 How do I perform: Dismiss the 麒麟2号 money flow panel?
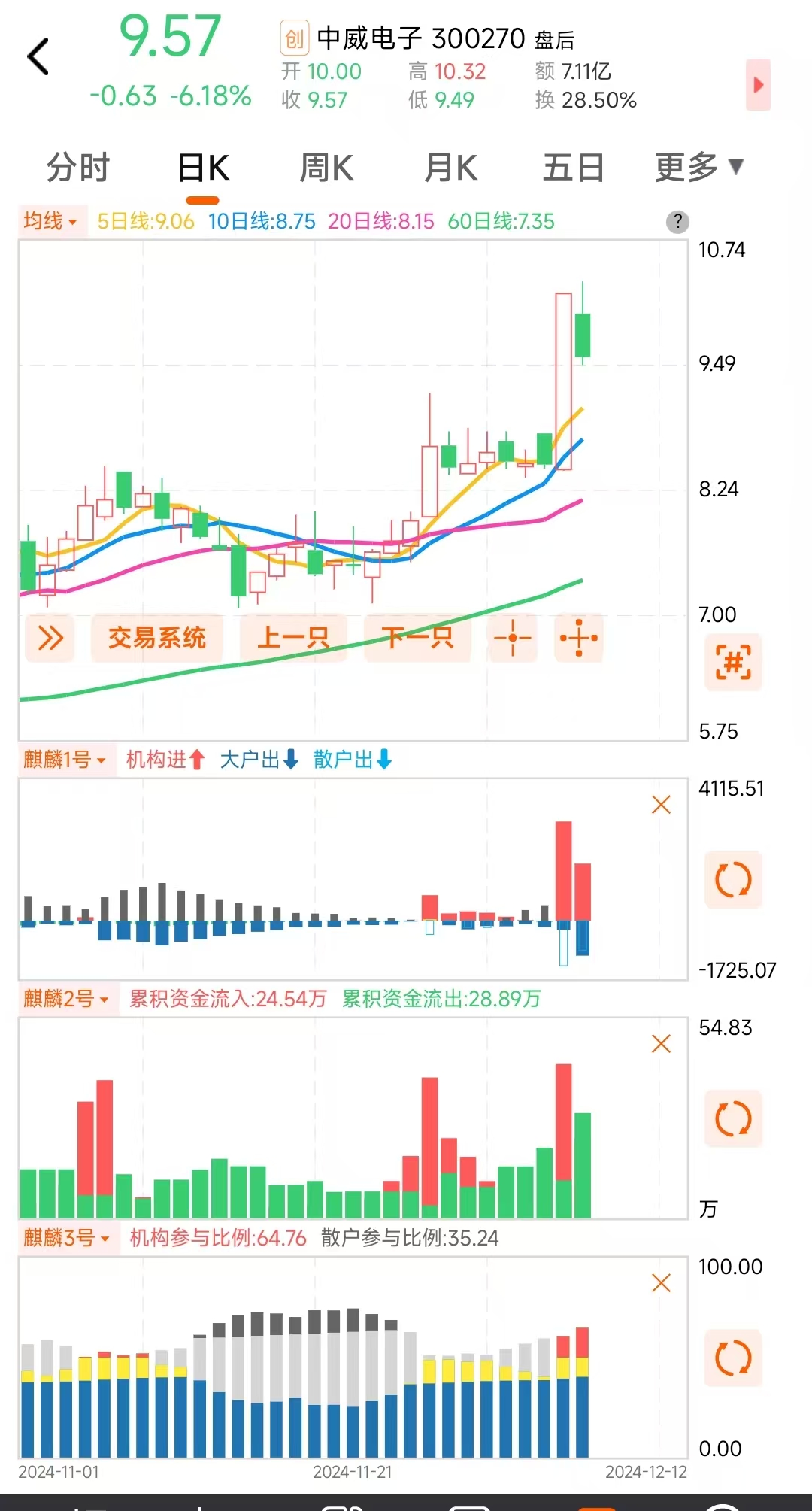(661, 1044)
